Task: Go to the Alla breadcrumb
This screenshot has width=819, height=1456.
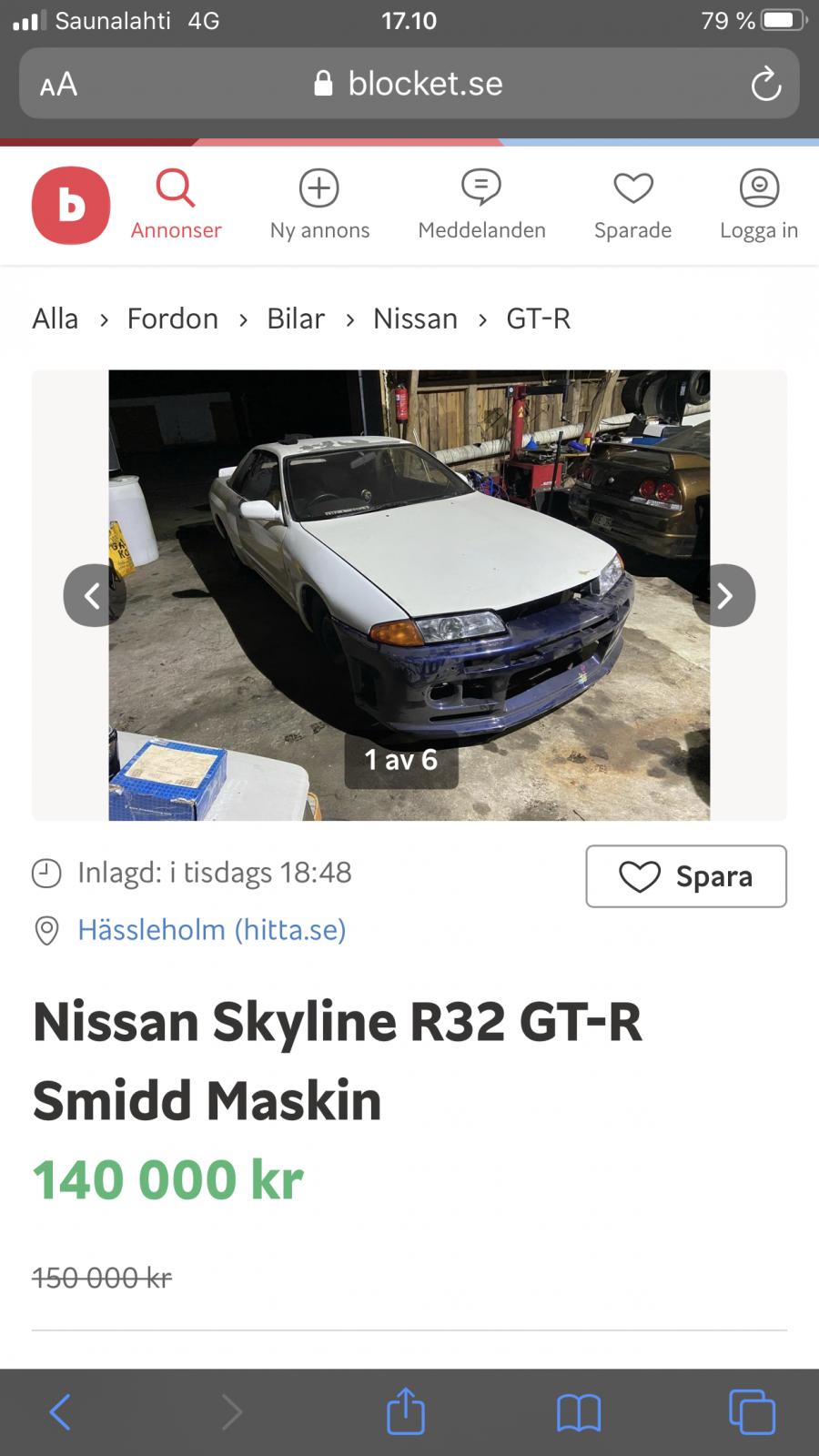Action: click(x=56, y=318)
